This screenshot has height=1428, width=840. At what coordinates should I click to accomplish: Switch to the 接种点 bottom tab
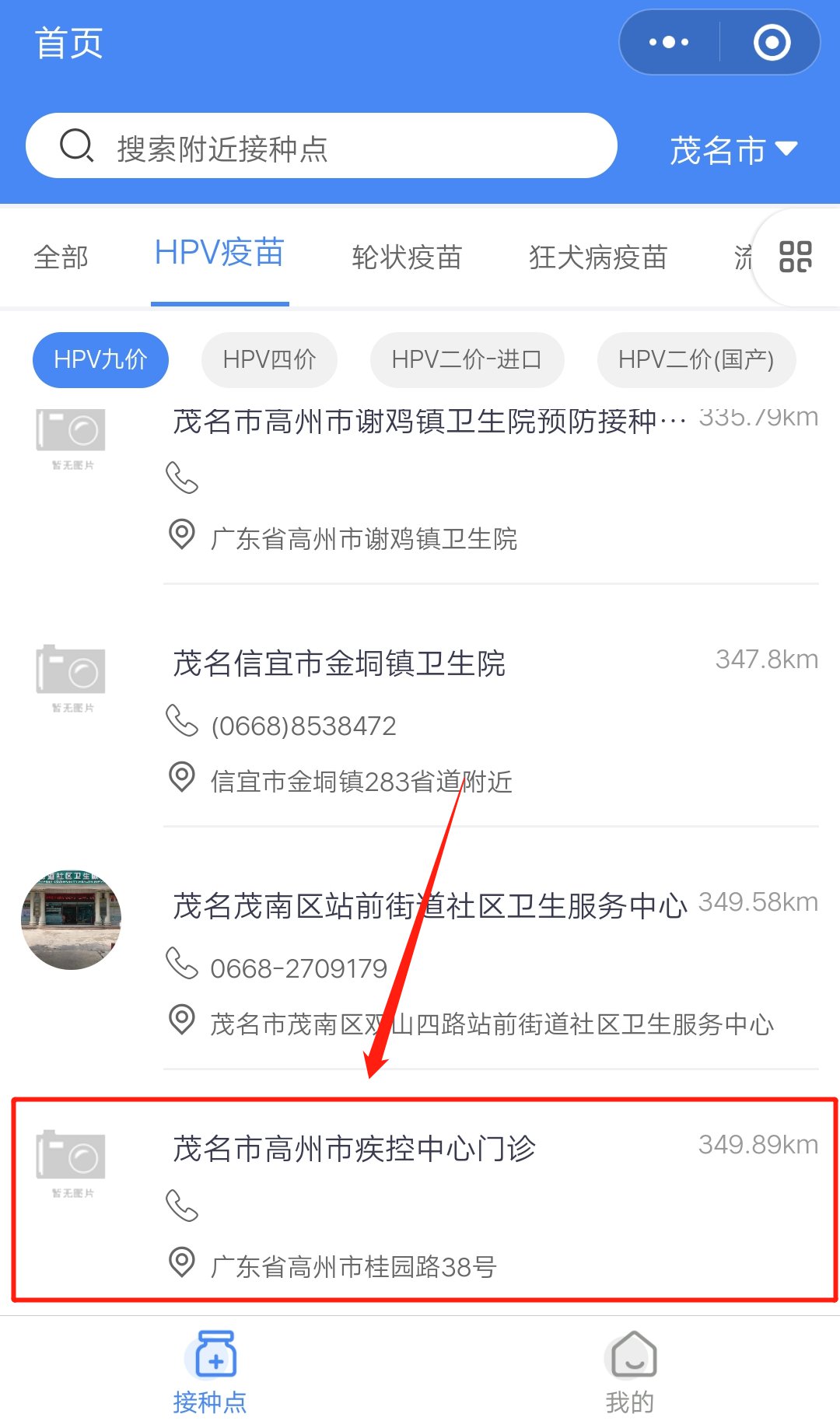[x=210, y=1372]
